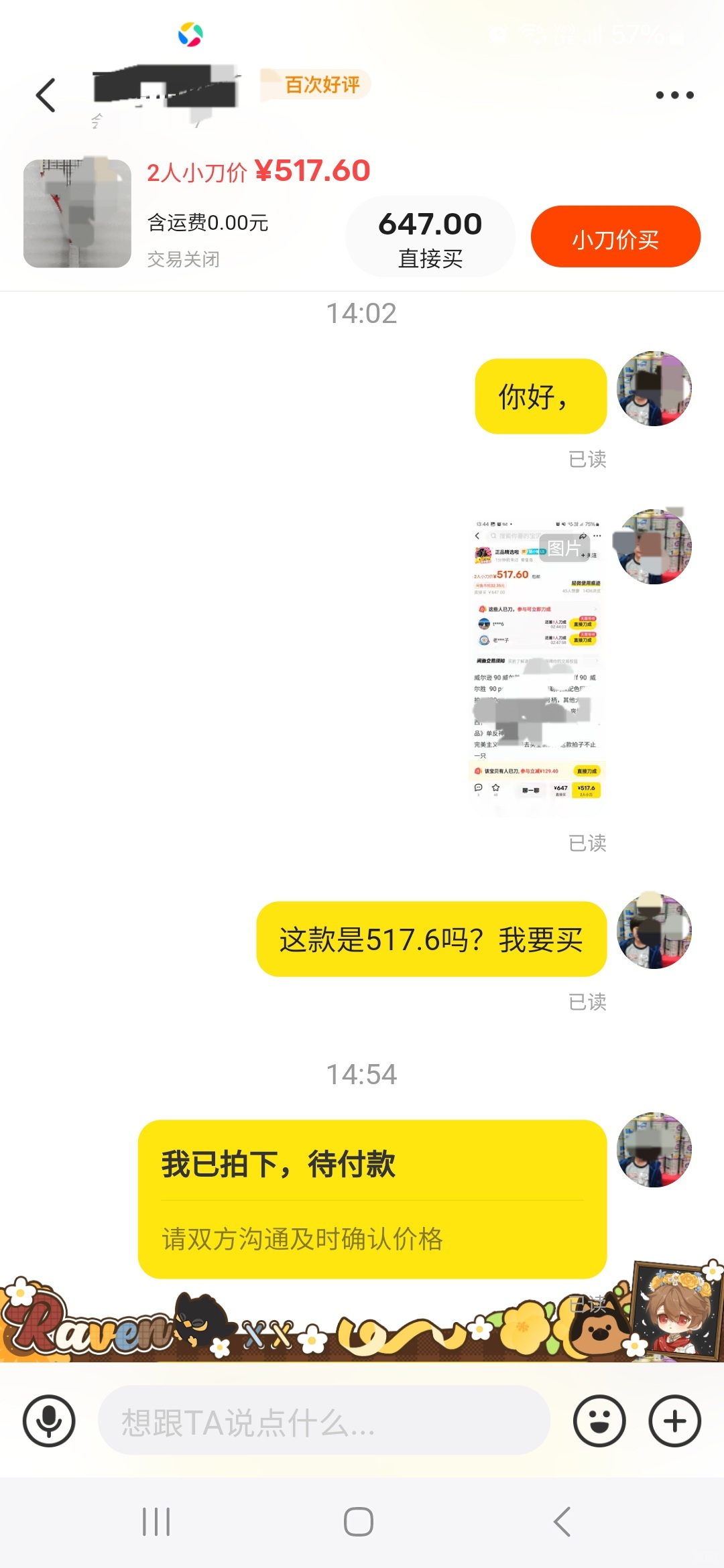The width and height of the screenshot is (724, 1568).
Task: Go back from the chat
Action: pos(46,95)
